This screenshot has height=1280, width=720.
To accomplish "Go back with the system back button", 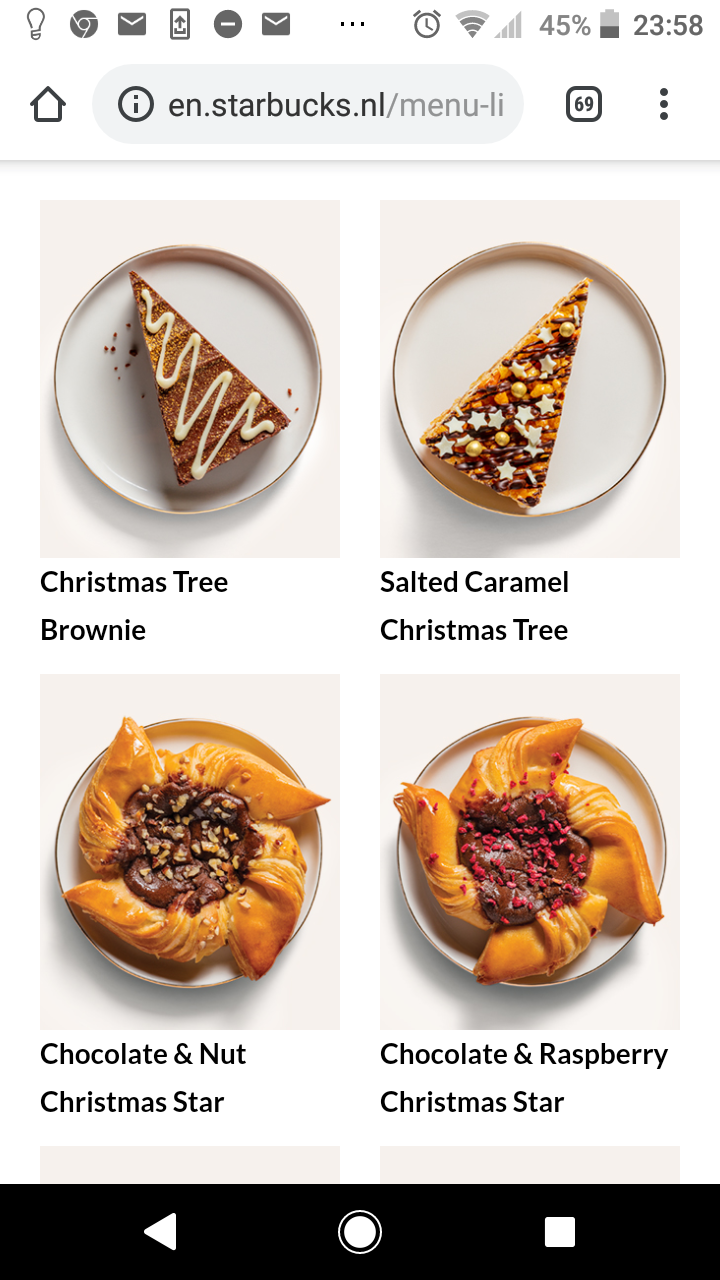I will pos(160,1232).
